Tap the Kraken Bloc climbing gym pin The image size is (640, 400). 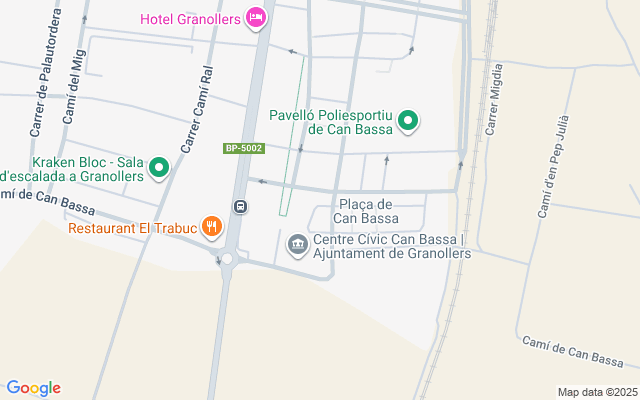[158, 170]
